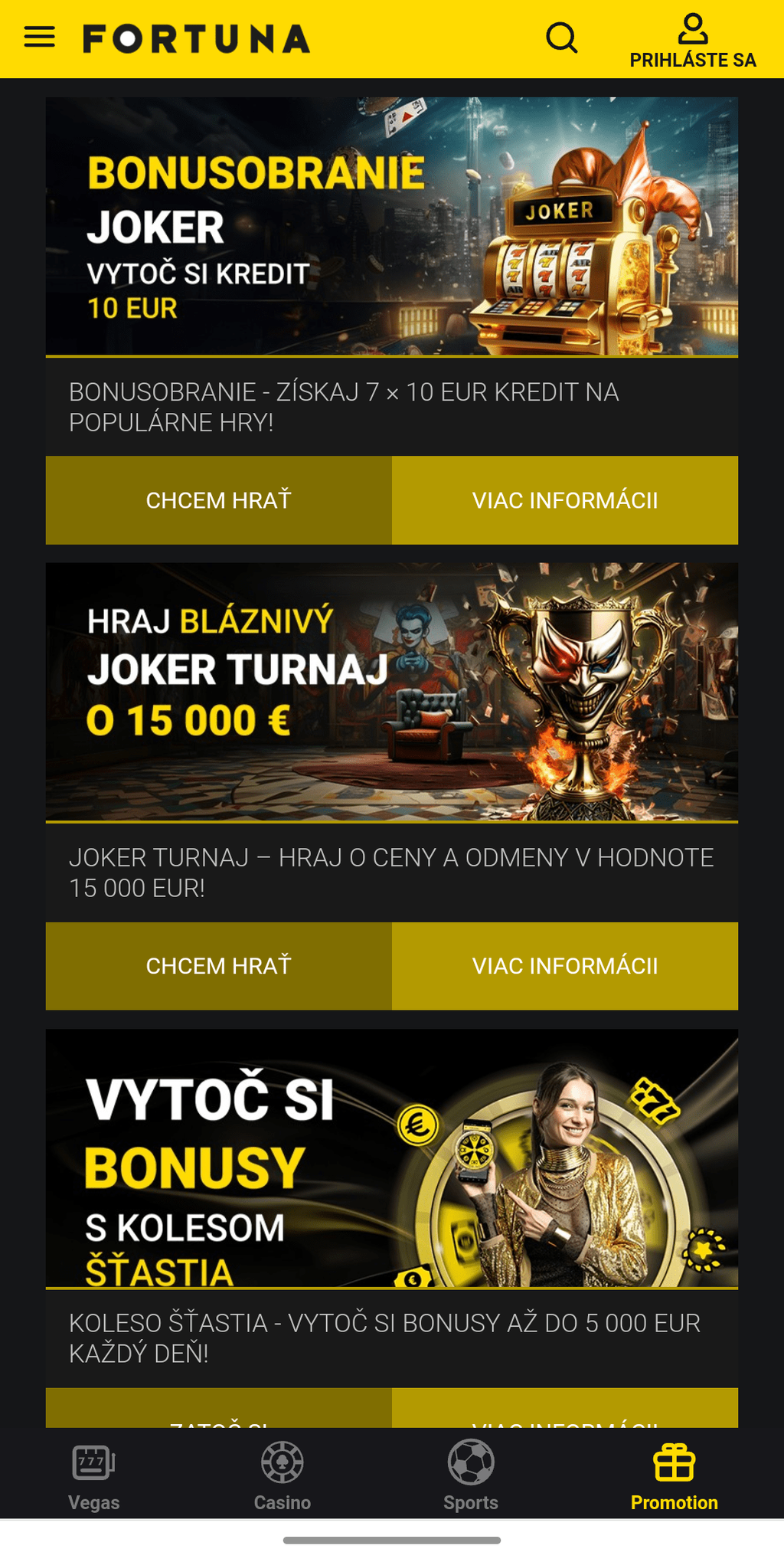The height and width of the screenshot is (1562, 784).
Task: Select the Promotion tab
Action: pos(674,1475)
